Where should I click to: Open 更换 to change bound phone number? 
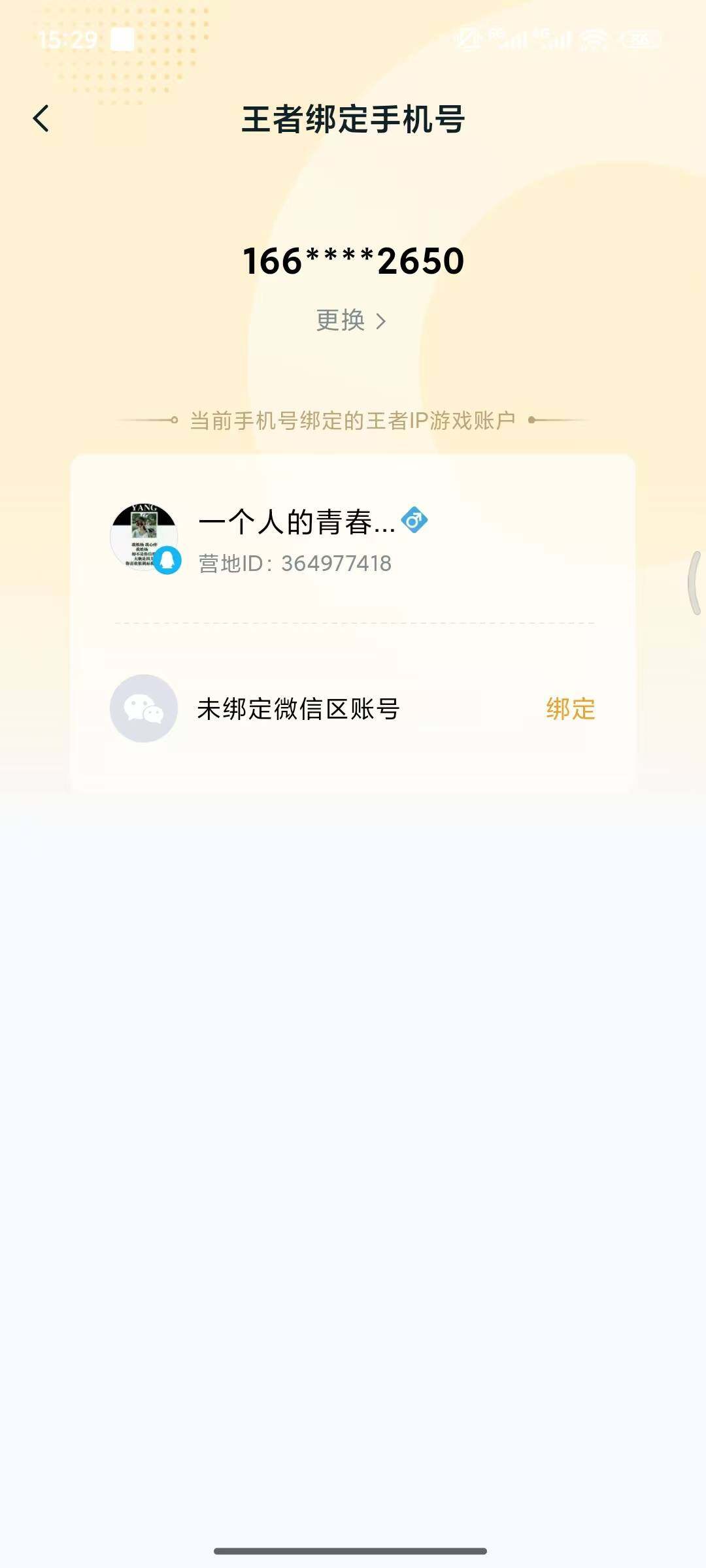(x=340, y=321)
